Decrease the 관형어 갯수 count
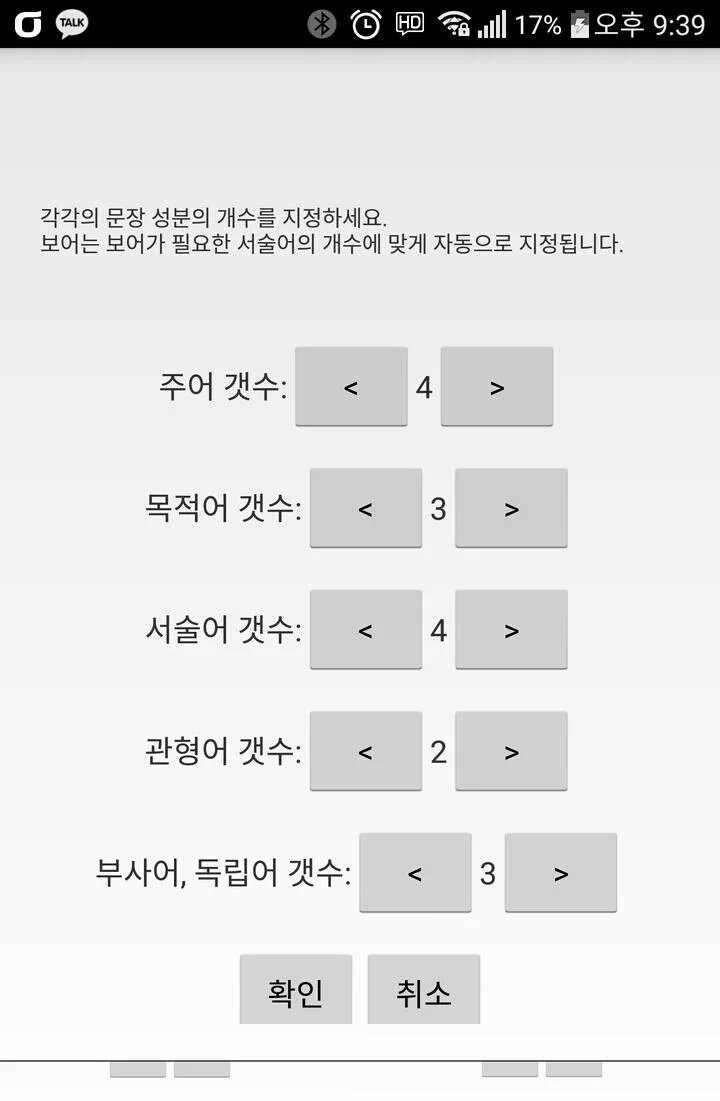 (x=366, y=751)
